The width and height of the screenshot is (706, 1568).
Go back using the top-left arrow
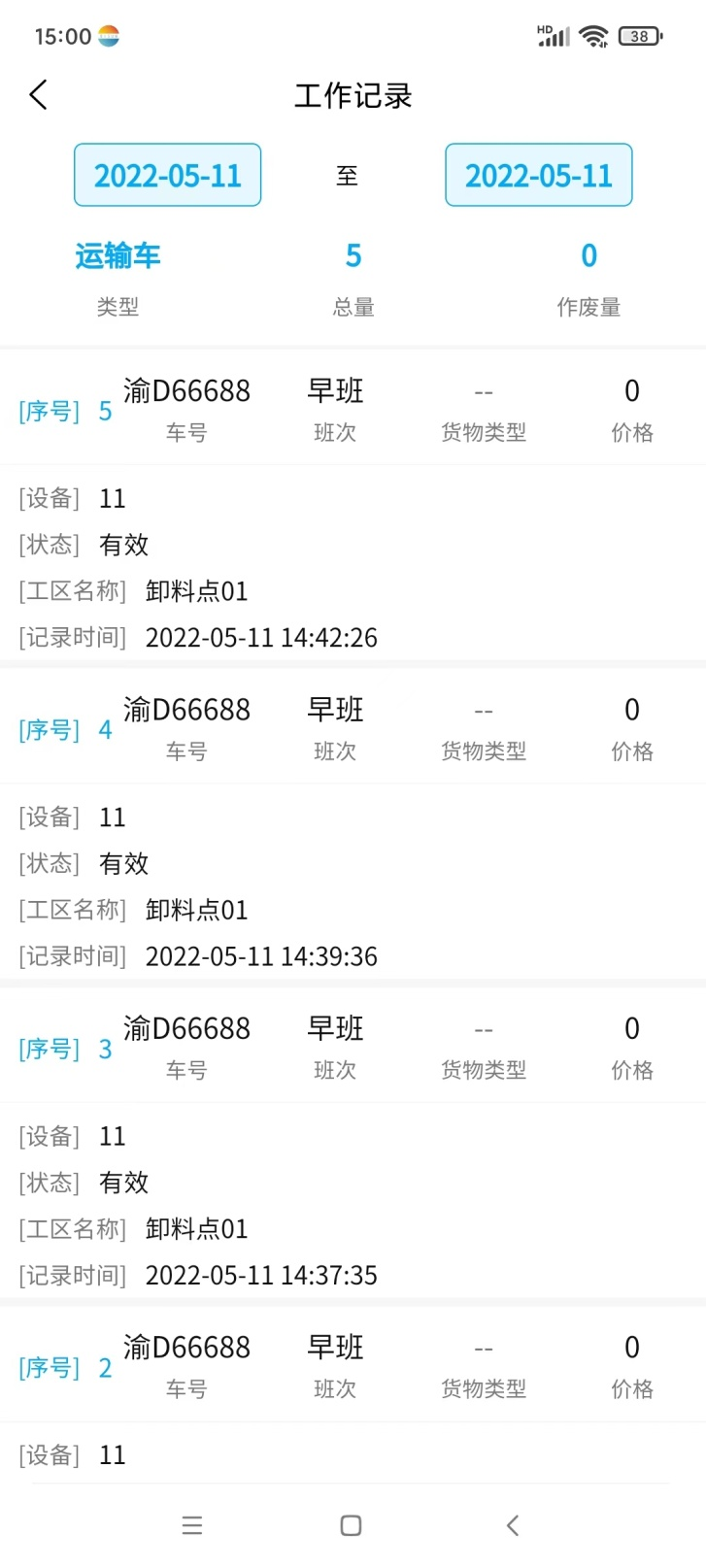pyautogui.click(x=39, y=95)
